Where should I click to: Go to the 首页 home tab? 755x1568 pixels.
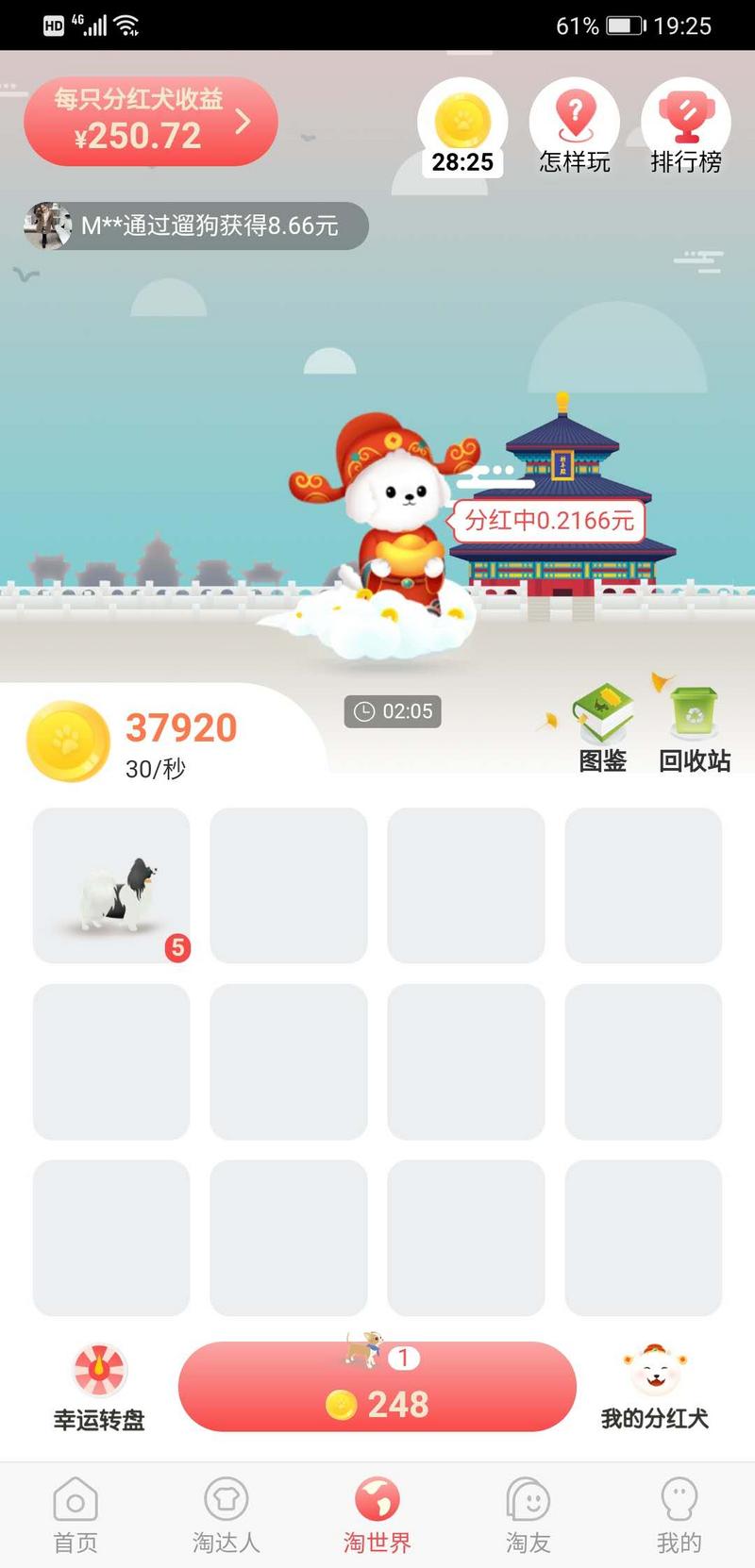pyautogui.click(x=75, y=1515)
